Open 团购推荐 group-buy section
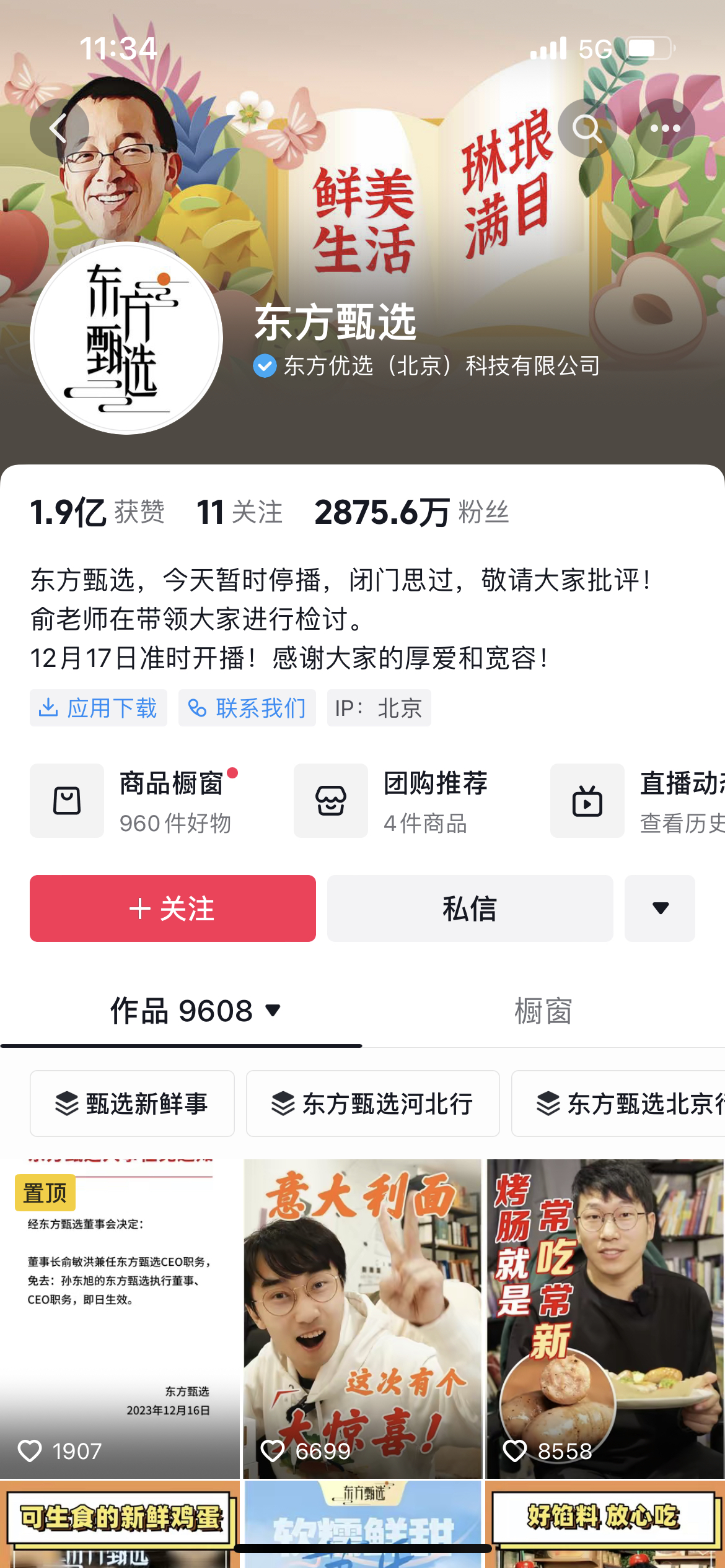The width and height of the screenshot is (725, 1568). (x=403, y=801)
